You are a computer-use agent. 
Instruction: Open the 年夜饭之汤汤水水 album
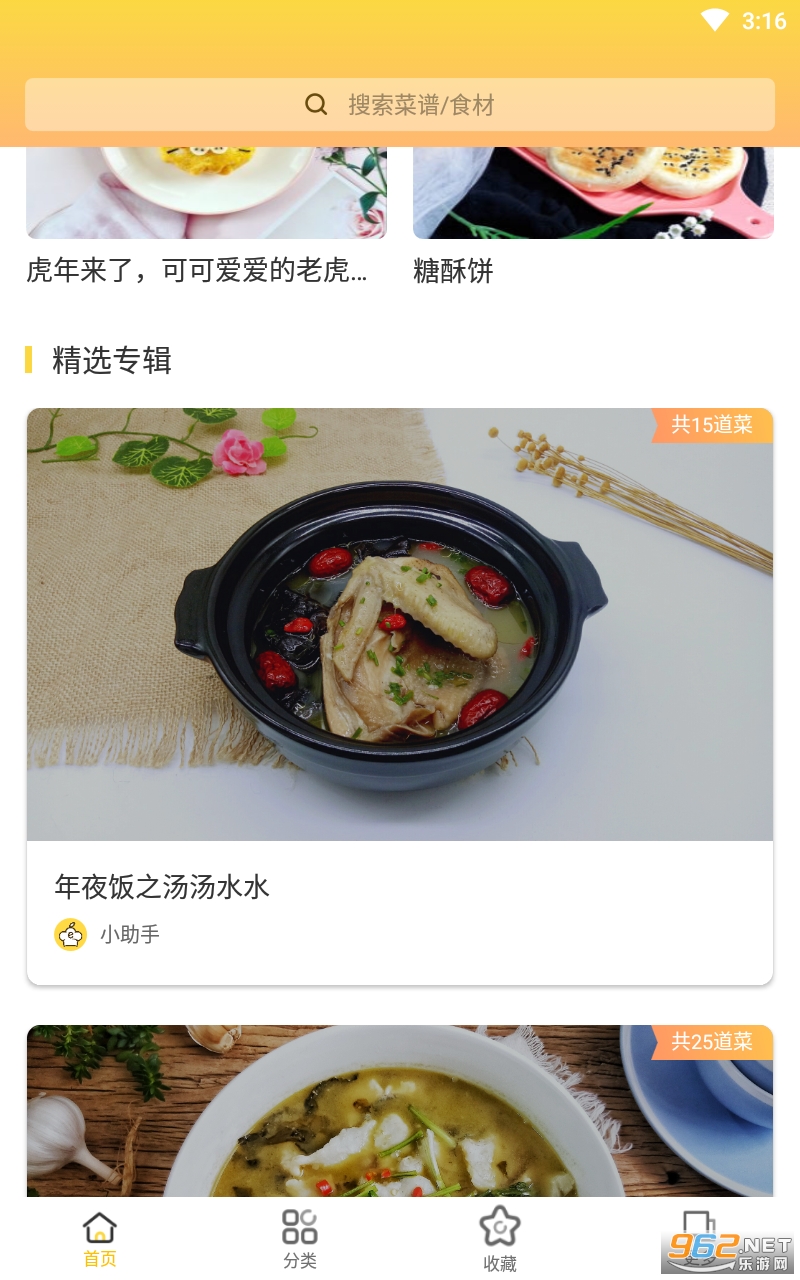[x=400, y=695]
